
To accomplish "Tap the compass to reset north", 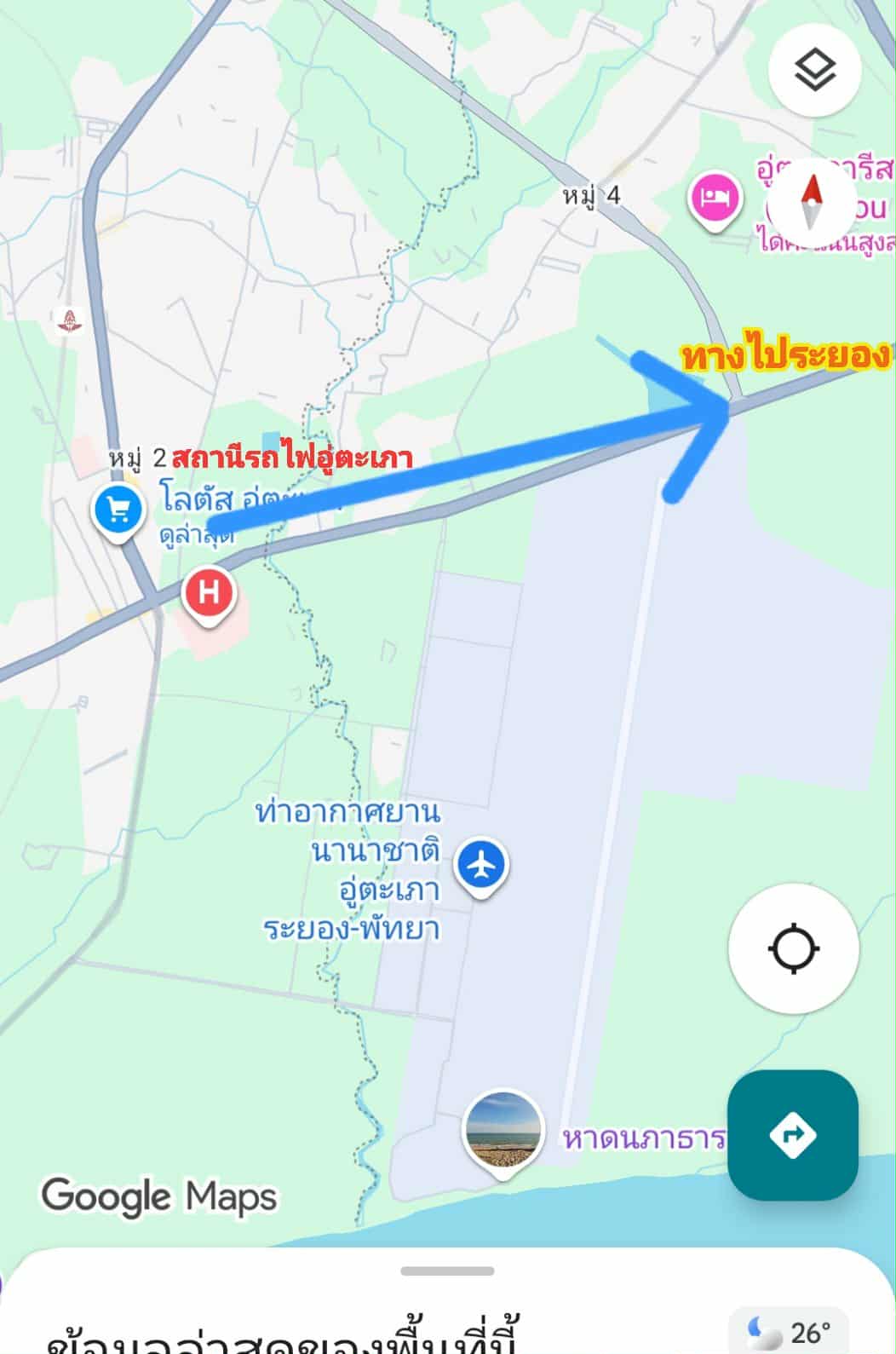I will 811,203.
